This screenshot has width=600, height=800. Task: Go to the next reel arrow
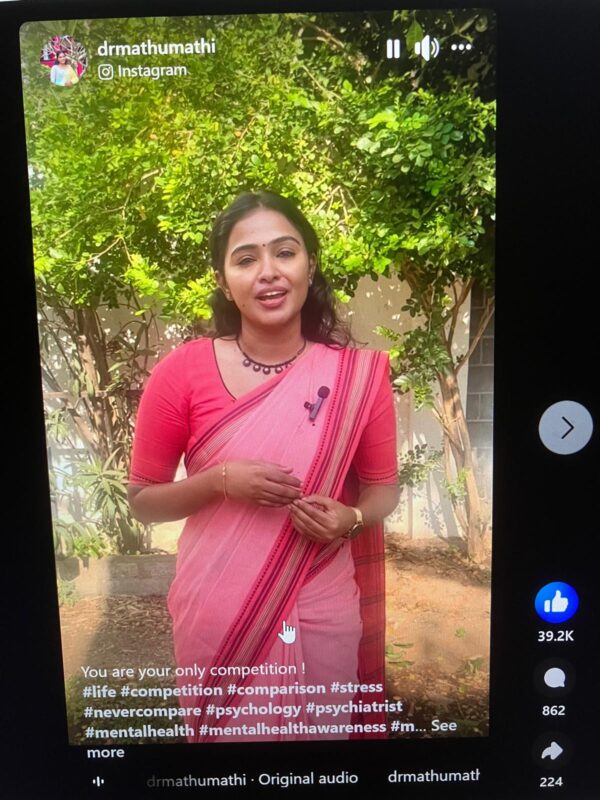pyautogui.click(x=565, y=428)
